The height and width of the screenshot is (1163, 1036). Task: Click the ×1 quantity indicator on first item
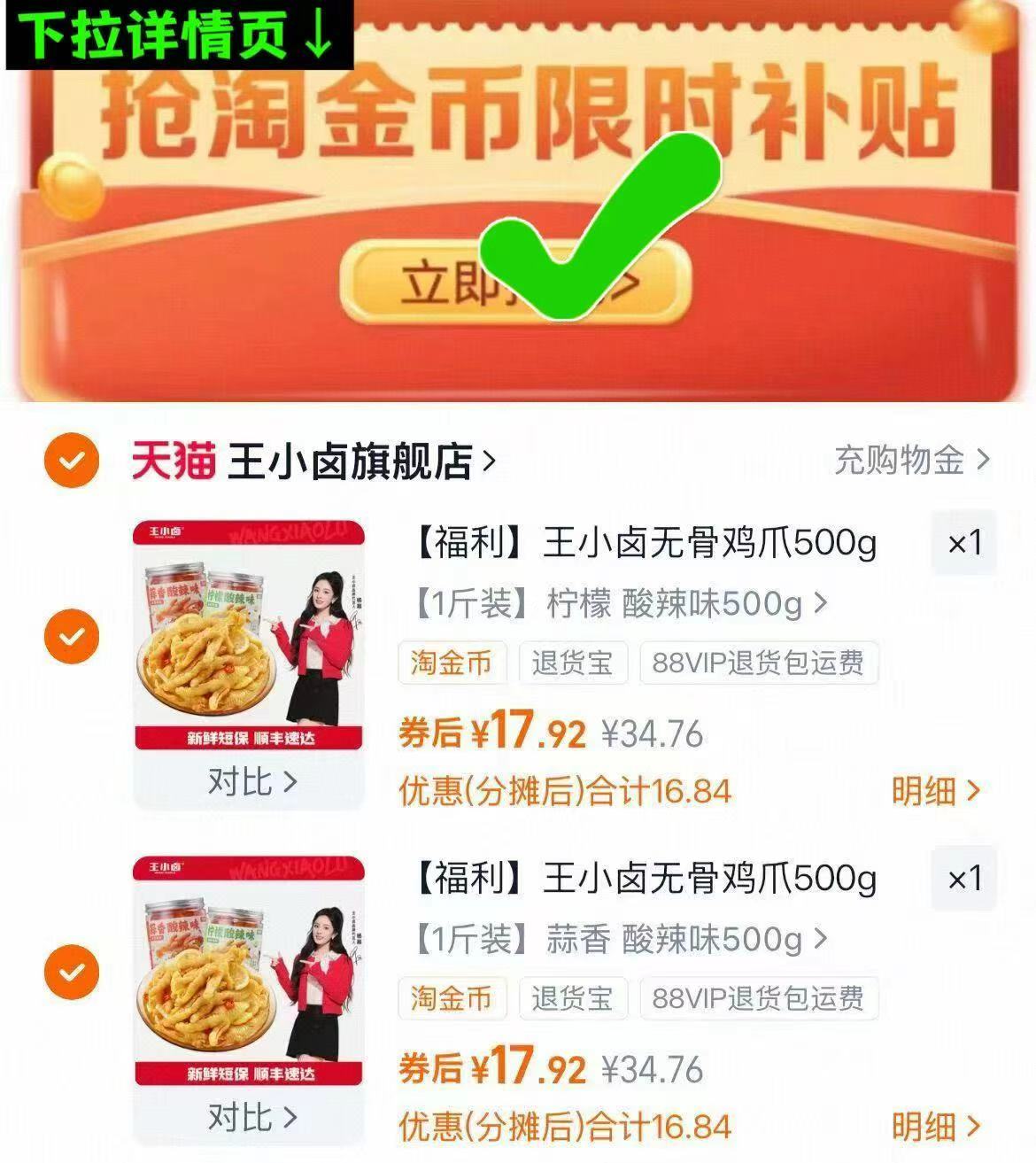point(965,544)
